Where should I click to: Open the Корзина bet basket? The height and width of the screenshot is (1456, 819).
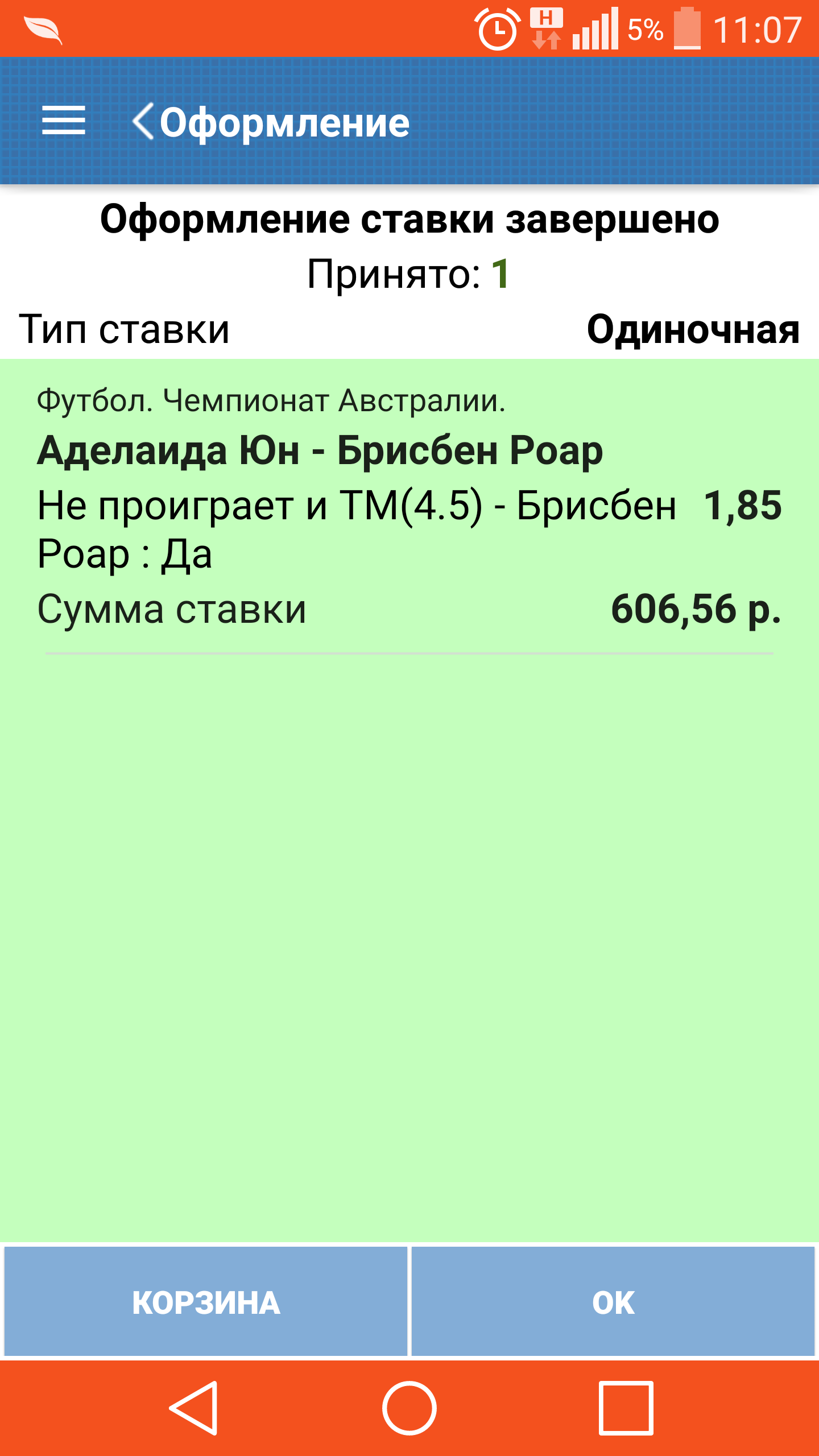coord(206,1301)
